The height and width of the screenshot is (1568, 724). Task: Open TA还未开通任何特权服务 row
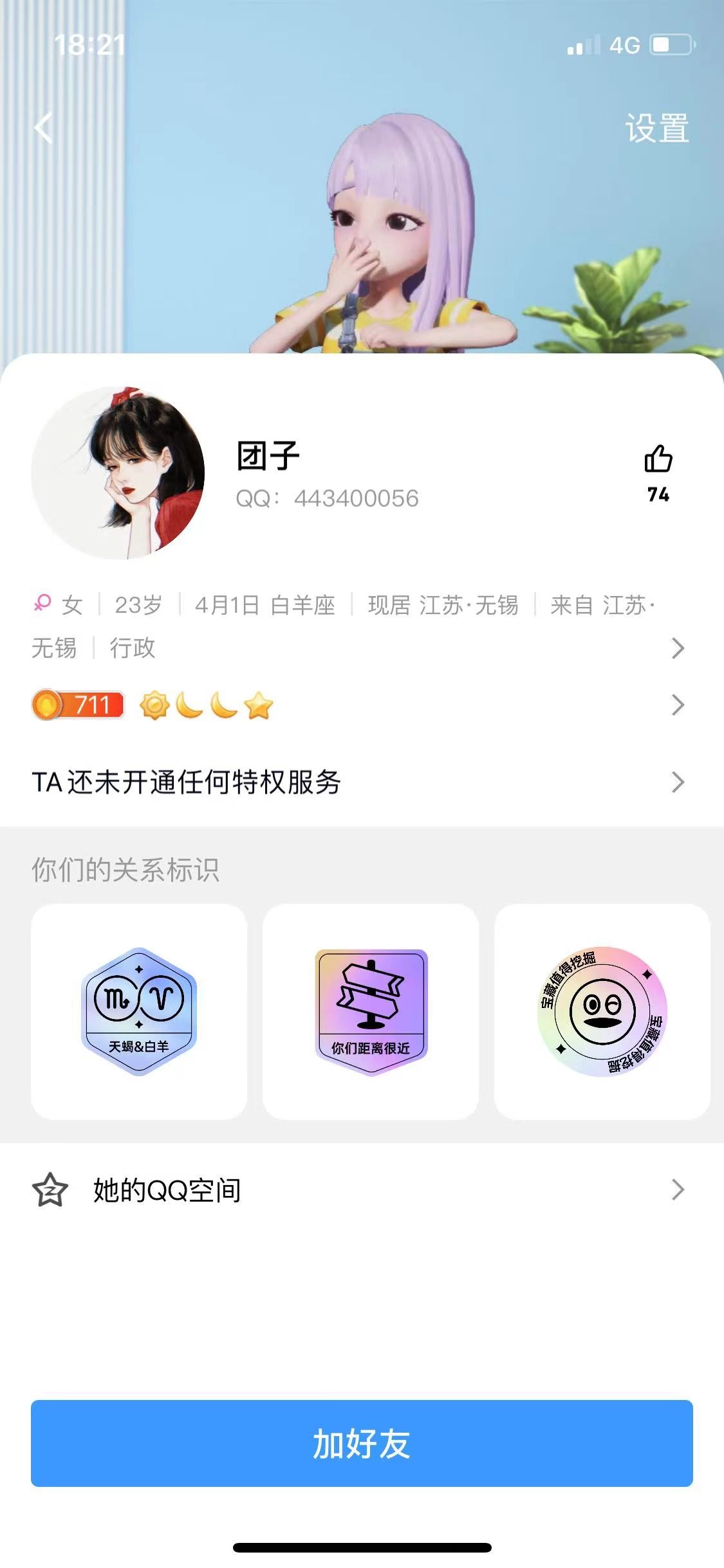coord(357,782)
